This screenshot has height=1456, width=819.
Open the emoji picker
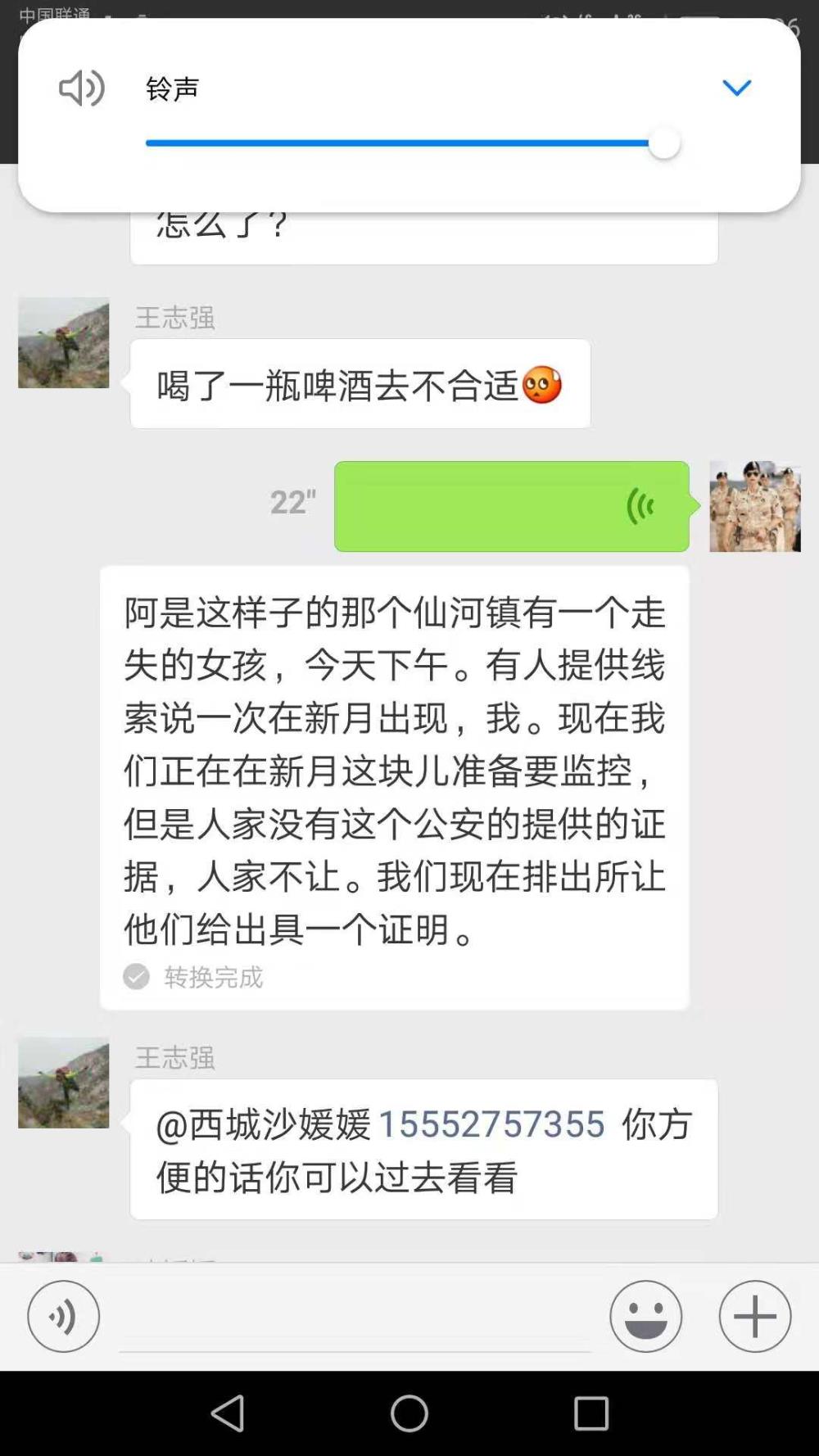(645, 1316)
